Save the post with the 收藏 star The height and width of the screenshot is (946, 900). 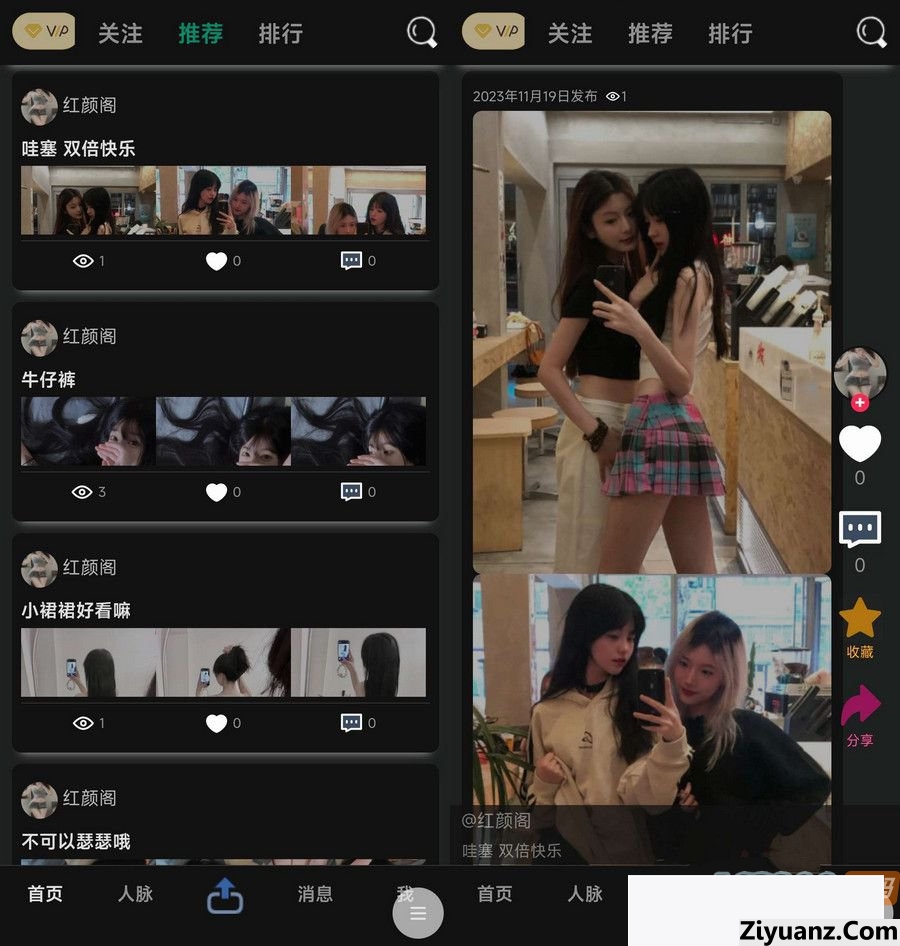[x=859, y=620]
